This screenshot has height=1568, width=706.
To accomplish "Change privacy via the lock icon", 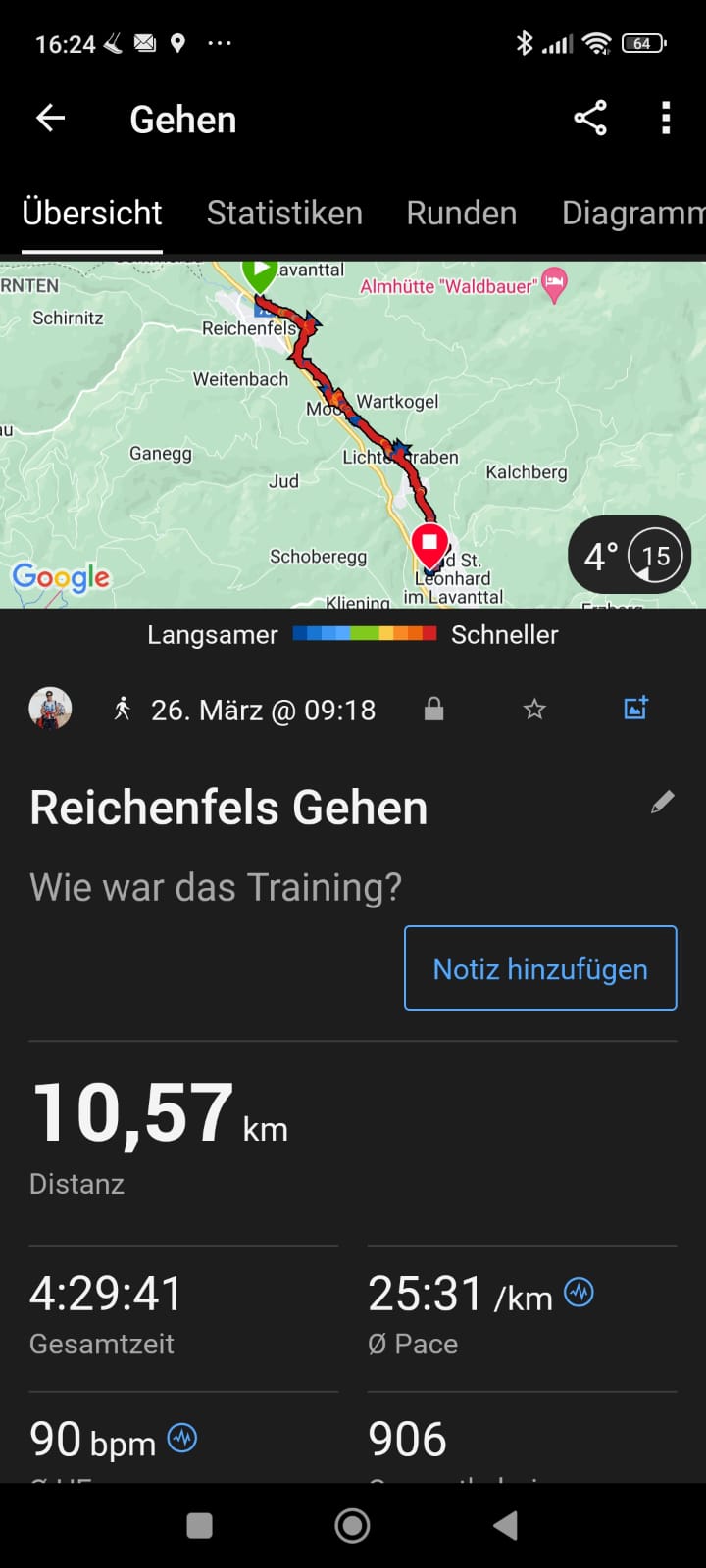I will pyautogui.click(x=433, y=710).
